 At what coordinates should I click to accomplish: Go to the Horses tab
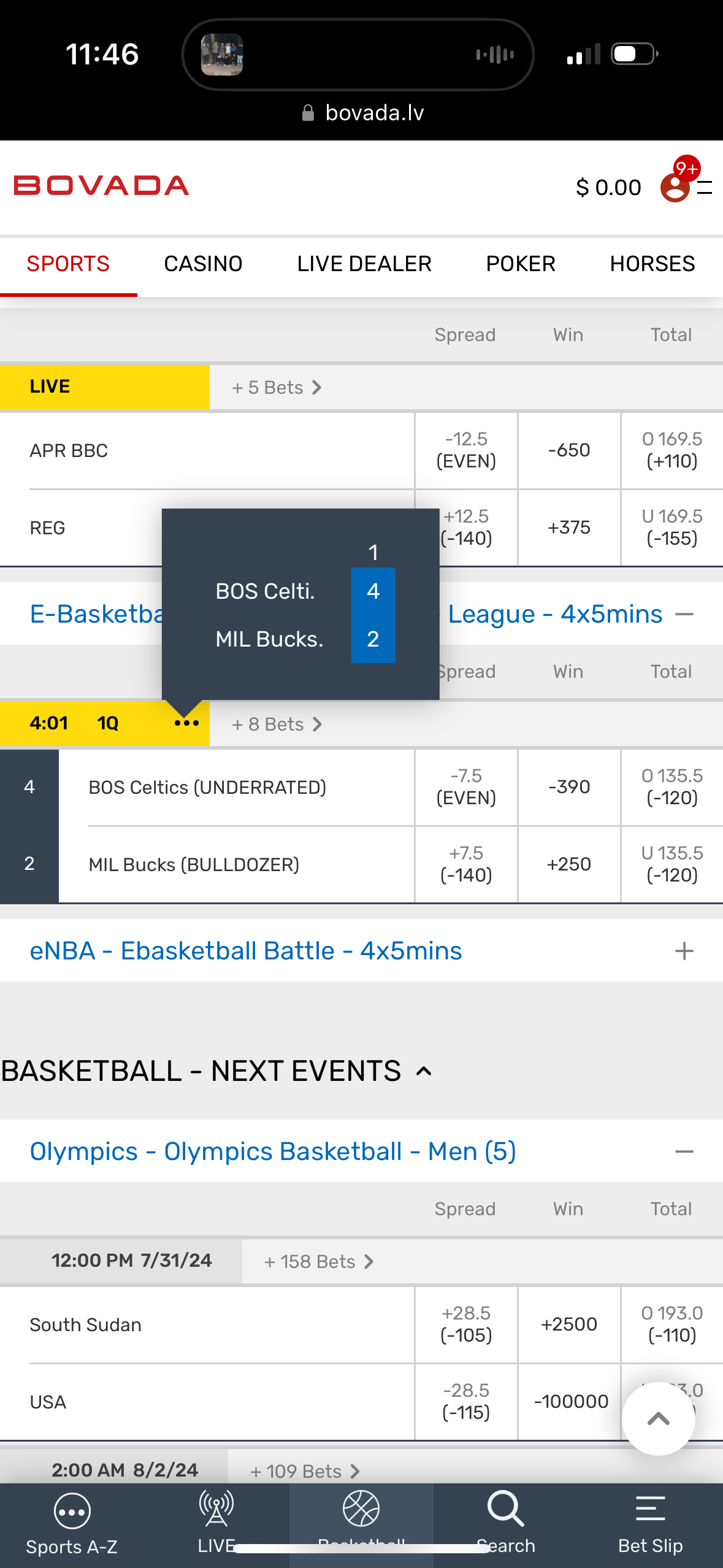pos(652,264)
